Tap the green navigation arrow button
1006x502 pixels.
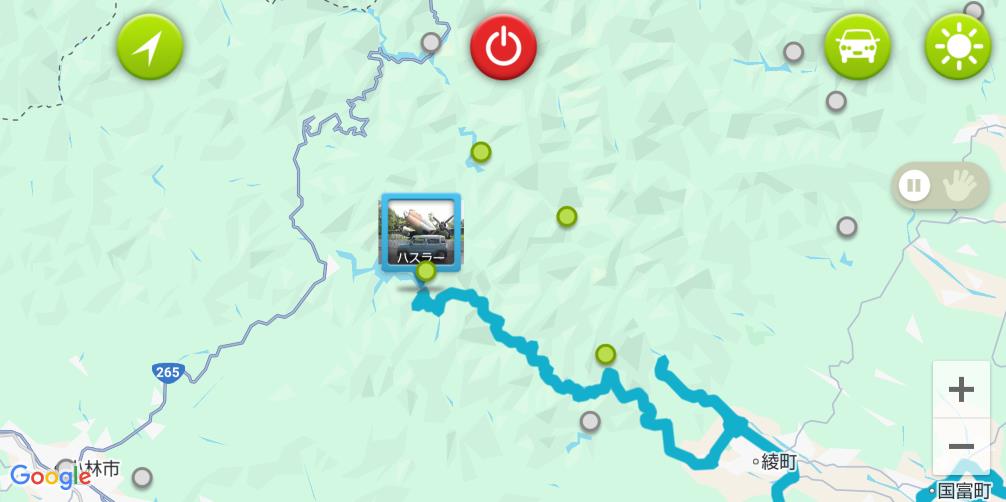point(150,47)
